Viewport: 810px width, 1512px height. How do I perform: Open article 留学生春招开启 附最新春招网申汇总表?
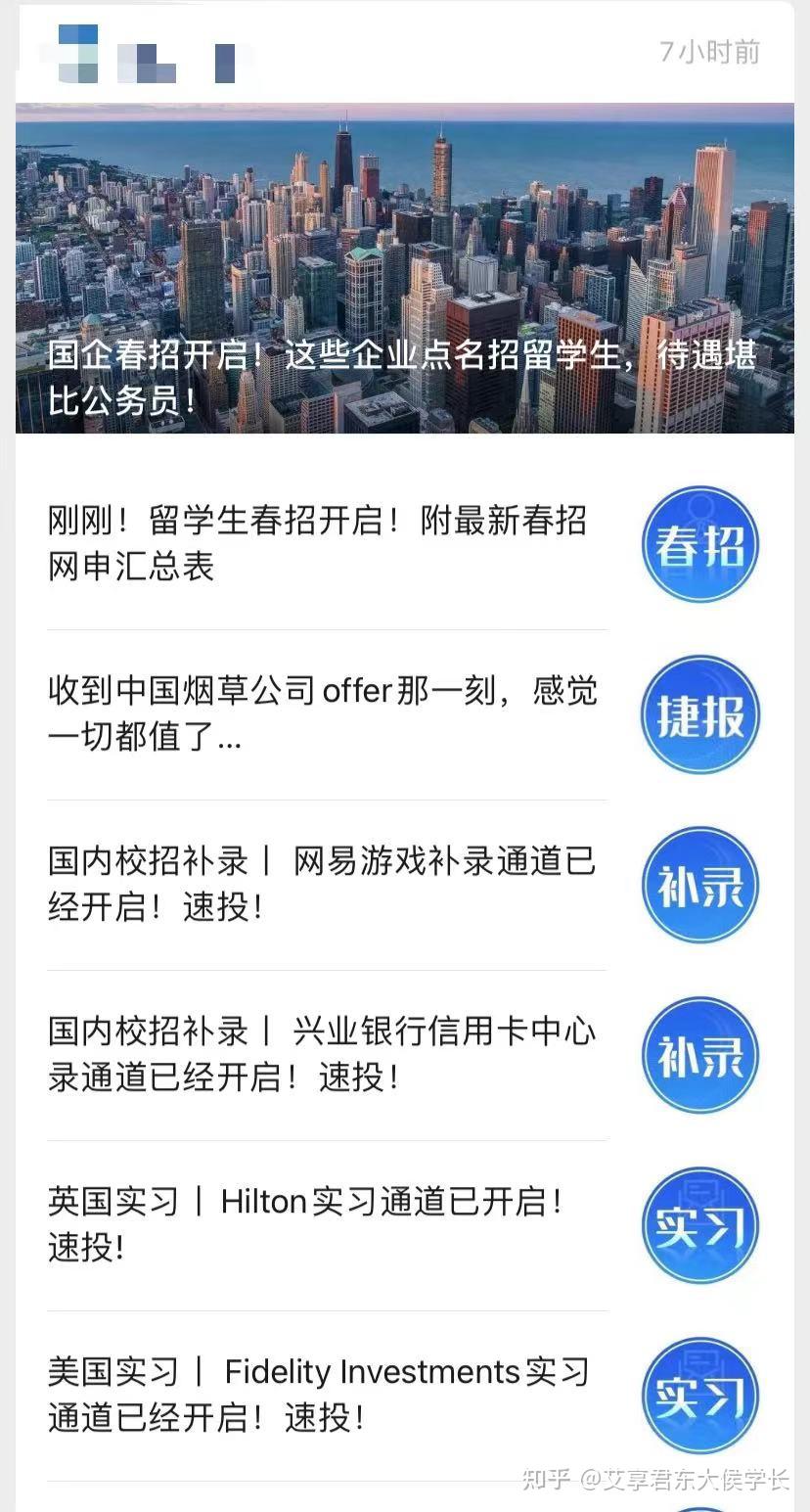tap(404, 544)
